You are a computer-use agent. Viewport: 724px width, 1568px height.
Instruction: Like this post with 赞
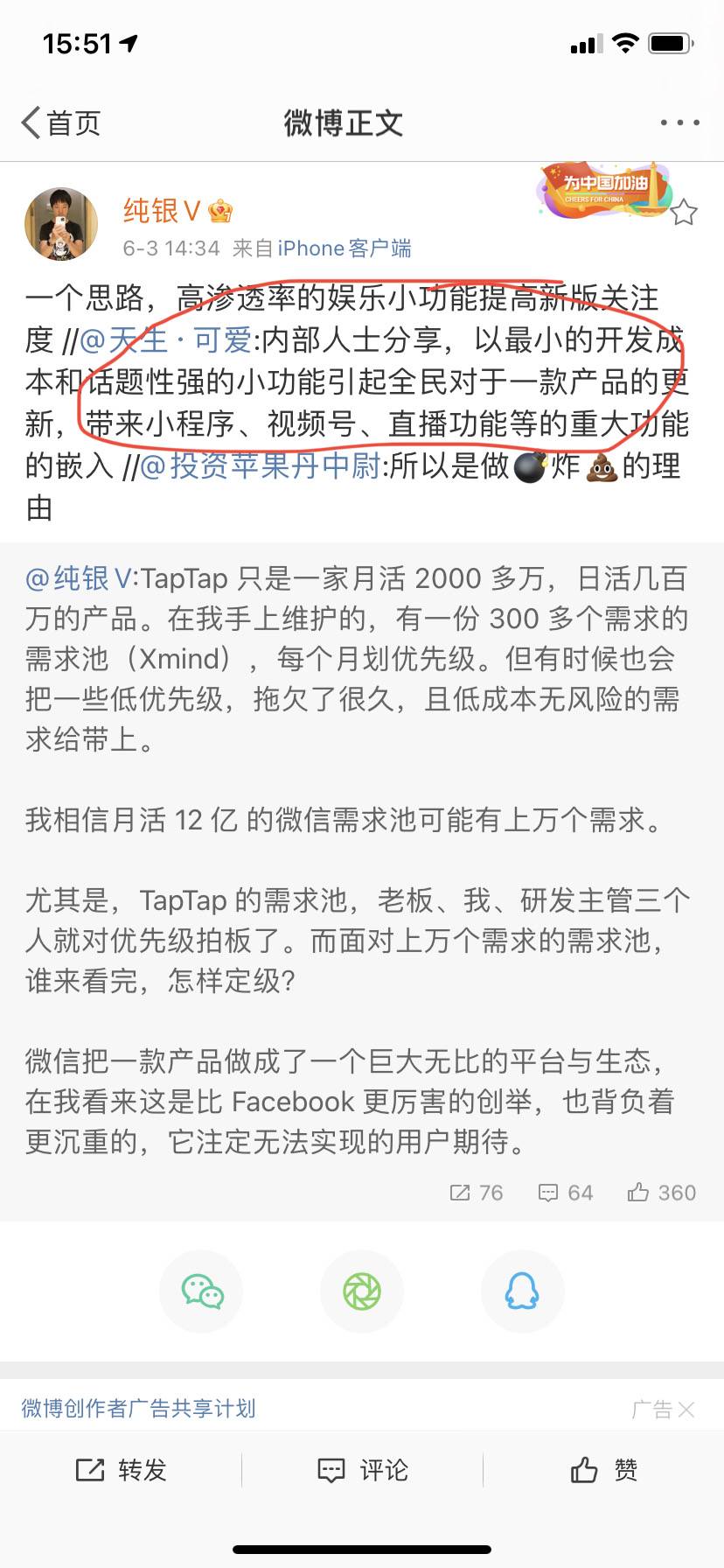point(603,1470)
